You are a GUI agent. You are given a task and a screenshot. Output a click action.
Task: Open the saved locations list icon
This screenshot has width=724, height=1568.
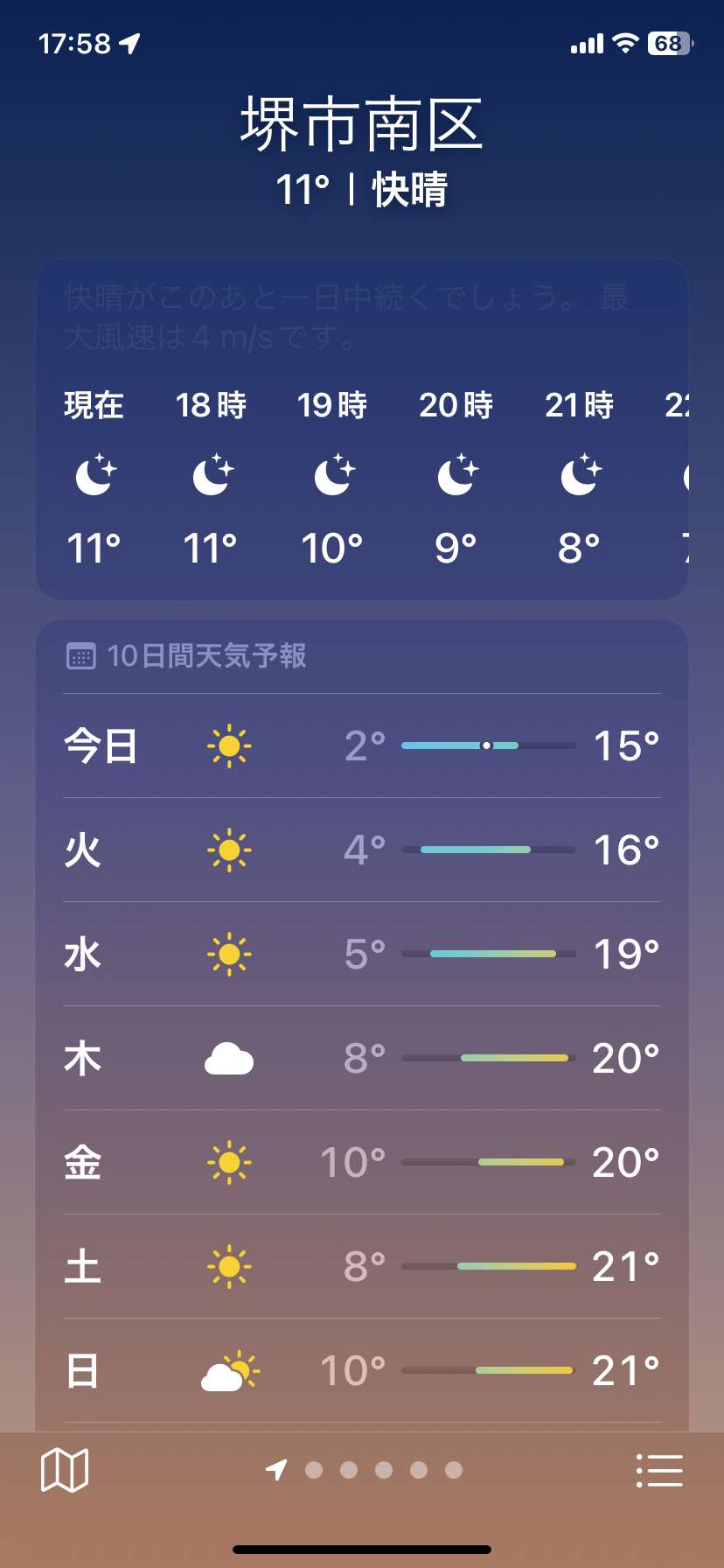pos(659,1471)
